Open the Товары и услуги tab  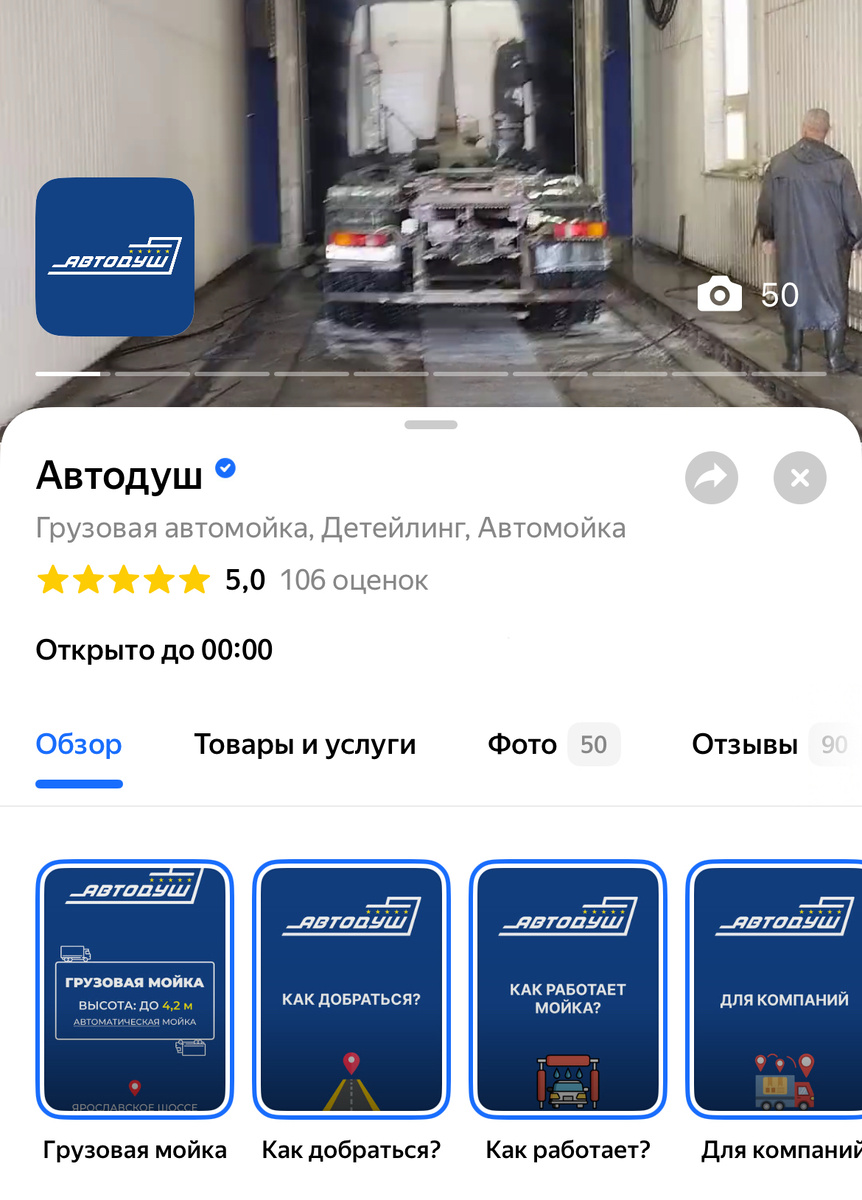[304, 744]
